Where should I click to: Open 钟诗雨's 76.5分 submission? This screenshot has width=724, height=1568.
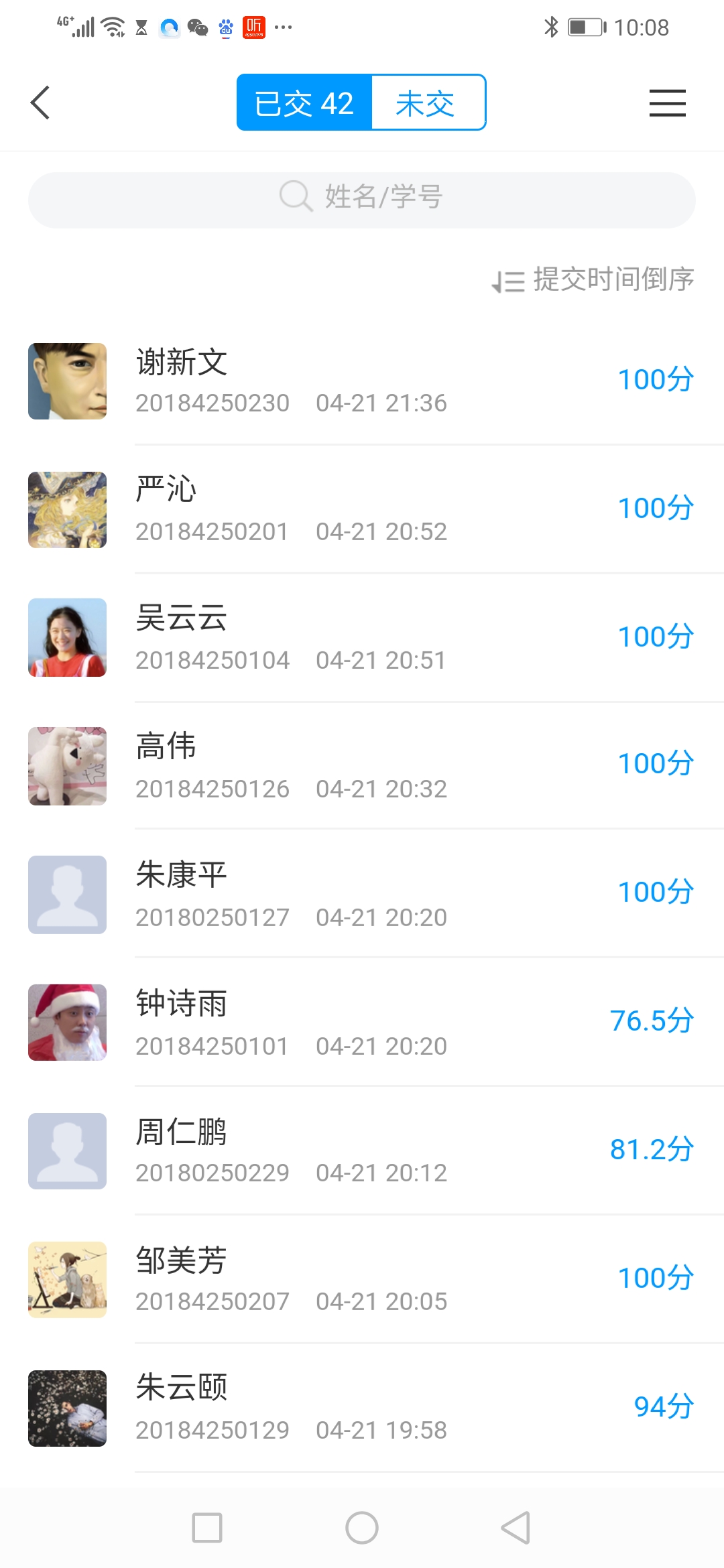point(362,1023)
